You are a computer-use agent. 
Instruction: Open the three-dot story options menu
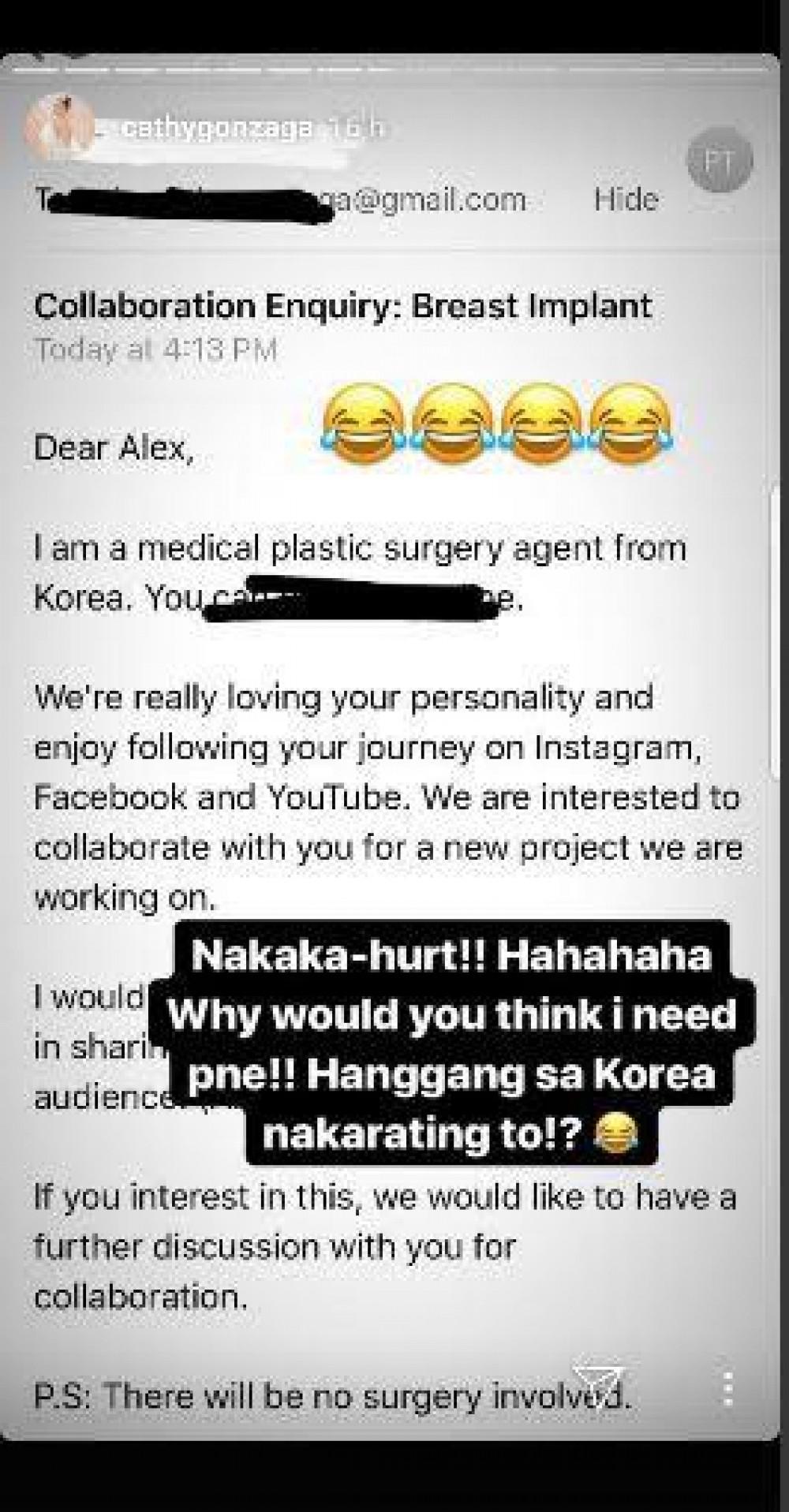coord(727,1389)
